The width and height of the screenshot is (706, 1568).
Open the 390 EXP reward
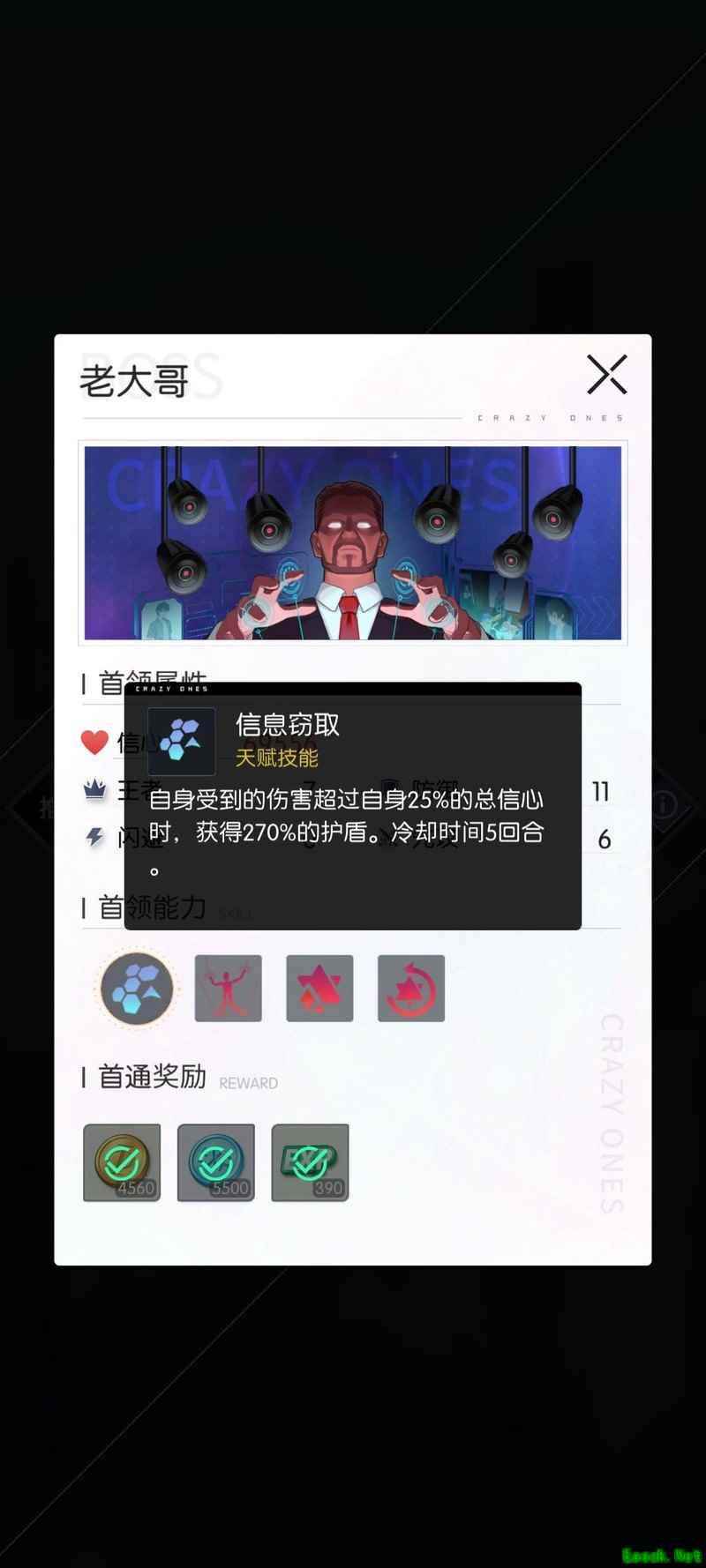click(310, 1162)
